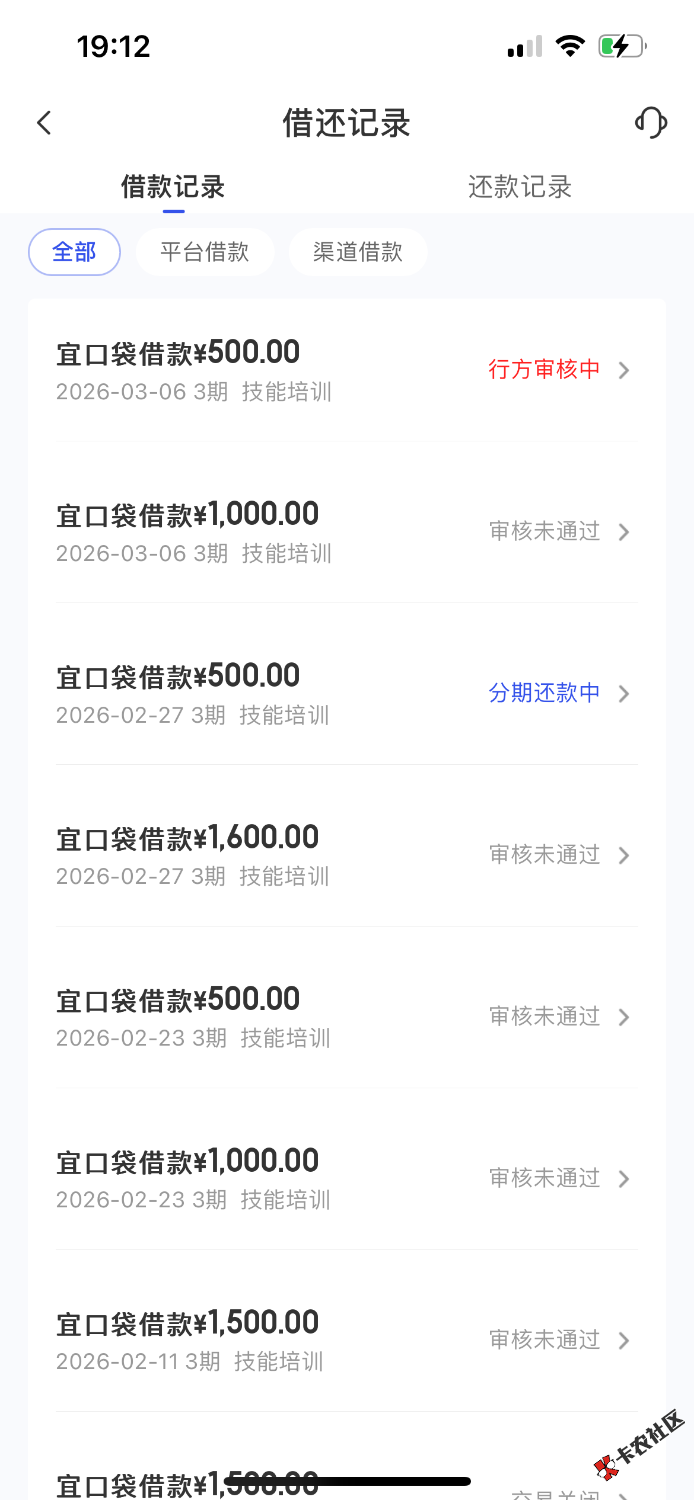The height and width of the screenshot is (1500, 694).
Task: Open customer service headset icon
Action: (x=650, y=123)
